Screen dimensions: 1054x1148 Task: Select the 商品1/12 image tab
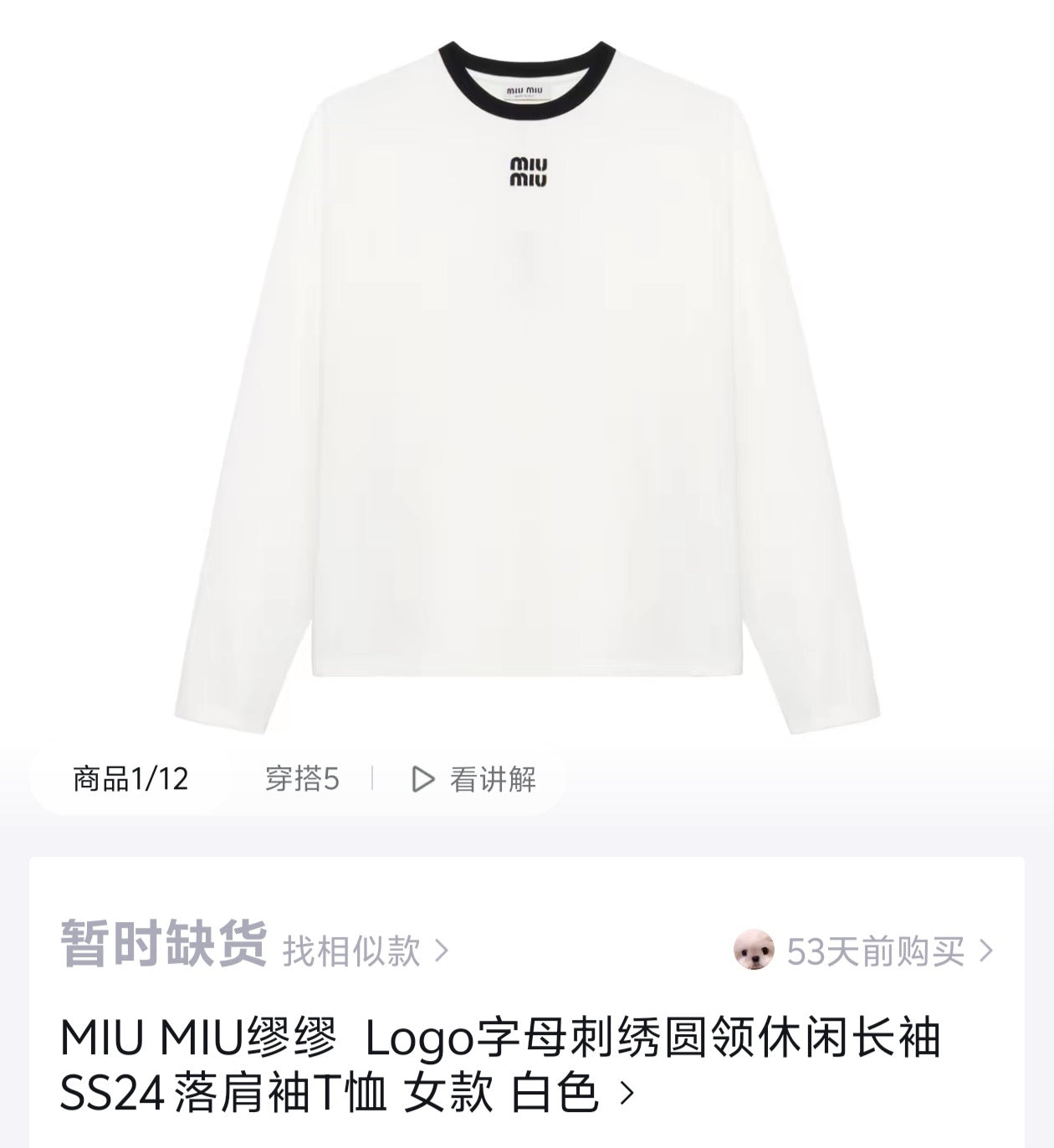(130, 780)
